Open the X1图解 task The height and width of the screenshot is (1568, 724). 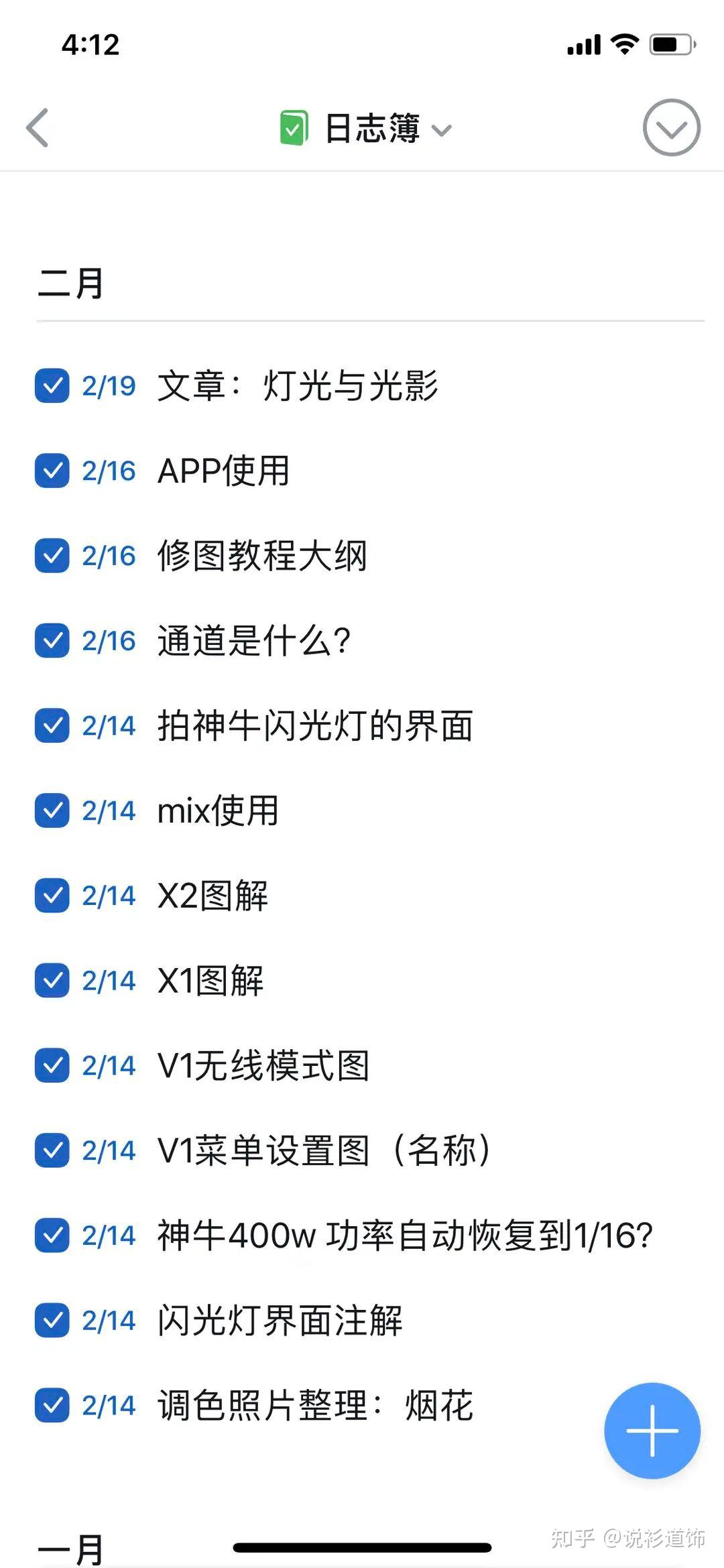210,981
